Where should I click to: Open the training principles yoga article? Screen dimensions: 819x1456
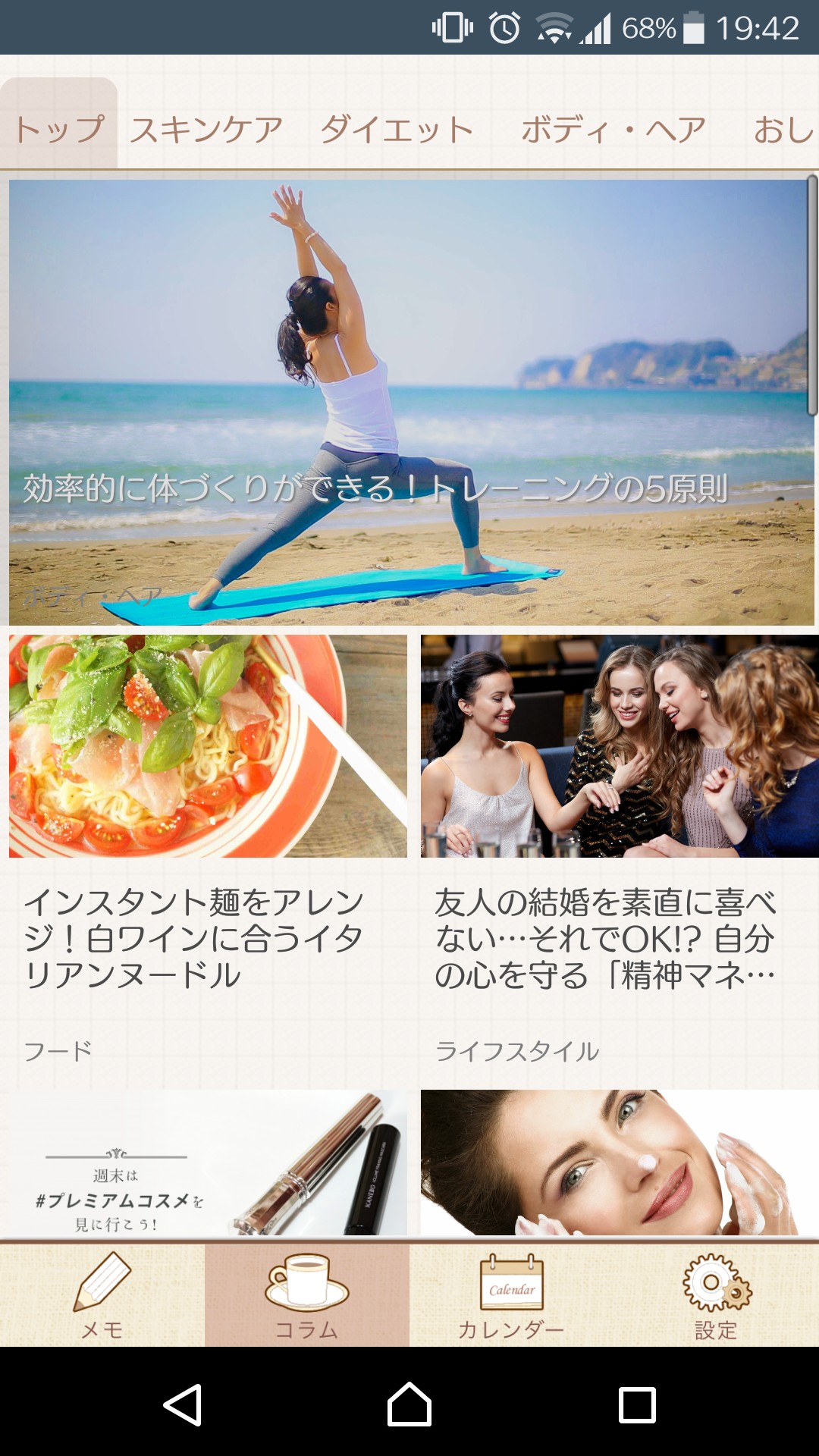[x=409, y=402]
